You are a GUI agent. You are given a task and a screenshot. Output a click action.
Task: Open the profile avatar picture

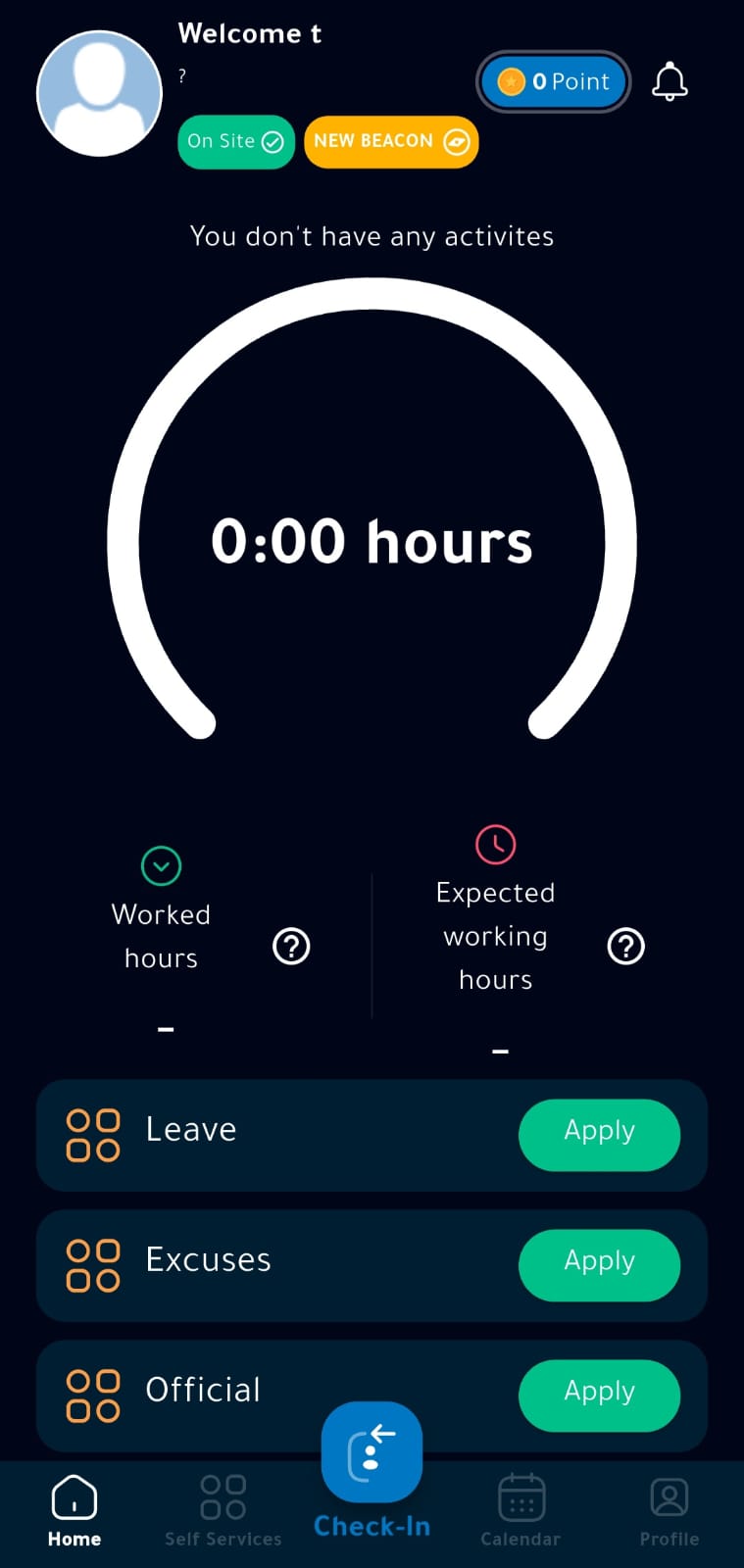[99, 93]
